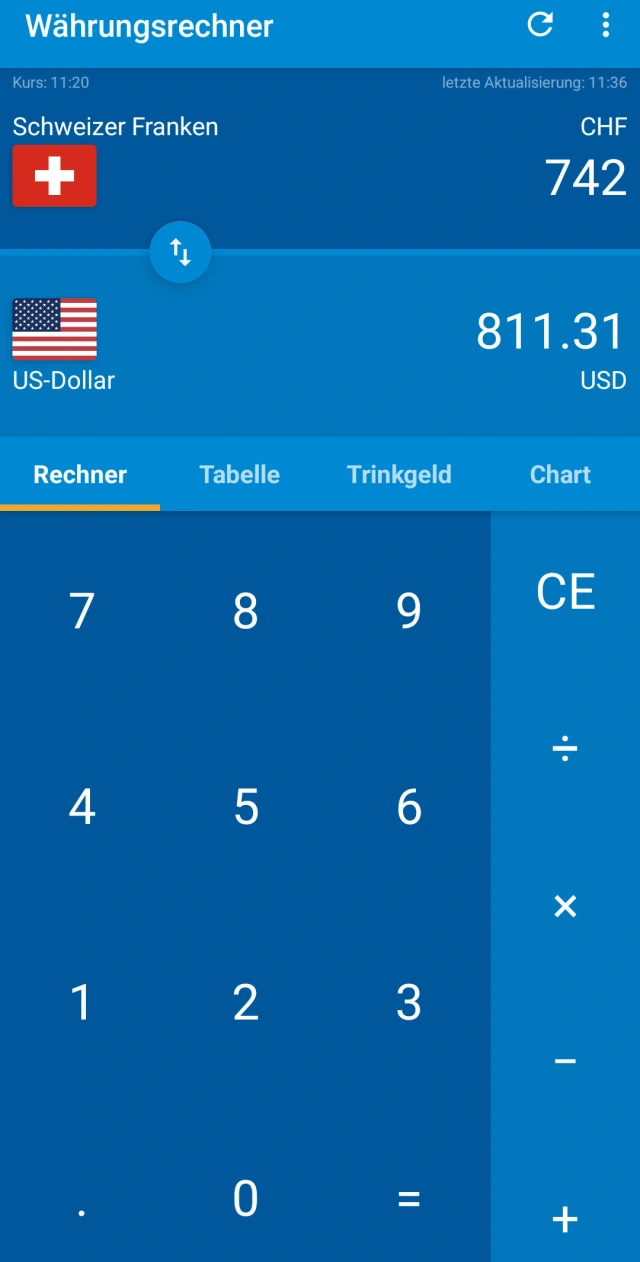The width and height of the screenshot is (640, 1262).
Task: Open the Chart tab
Action: pyautogui.click(x=560, y=474)
